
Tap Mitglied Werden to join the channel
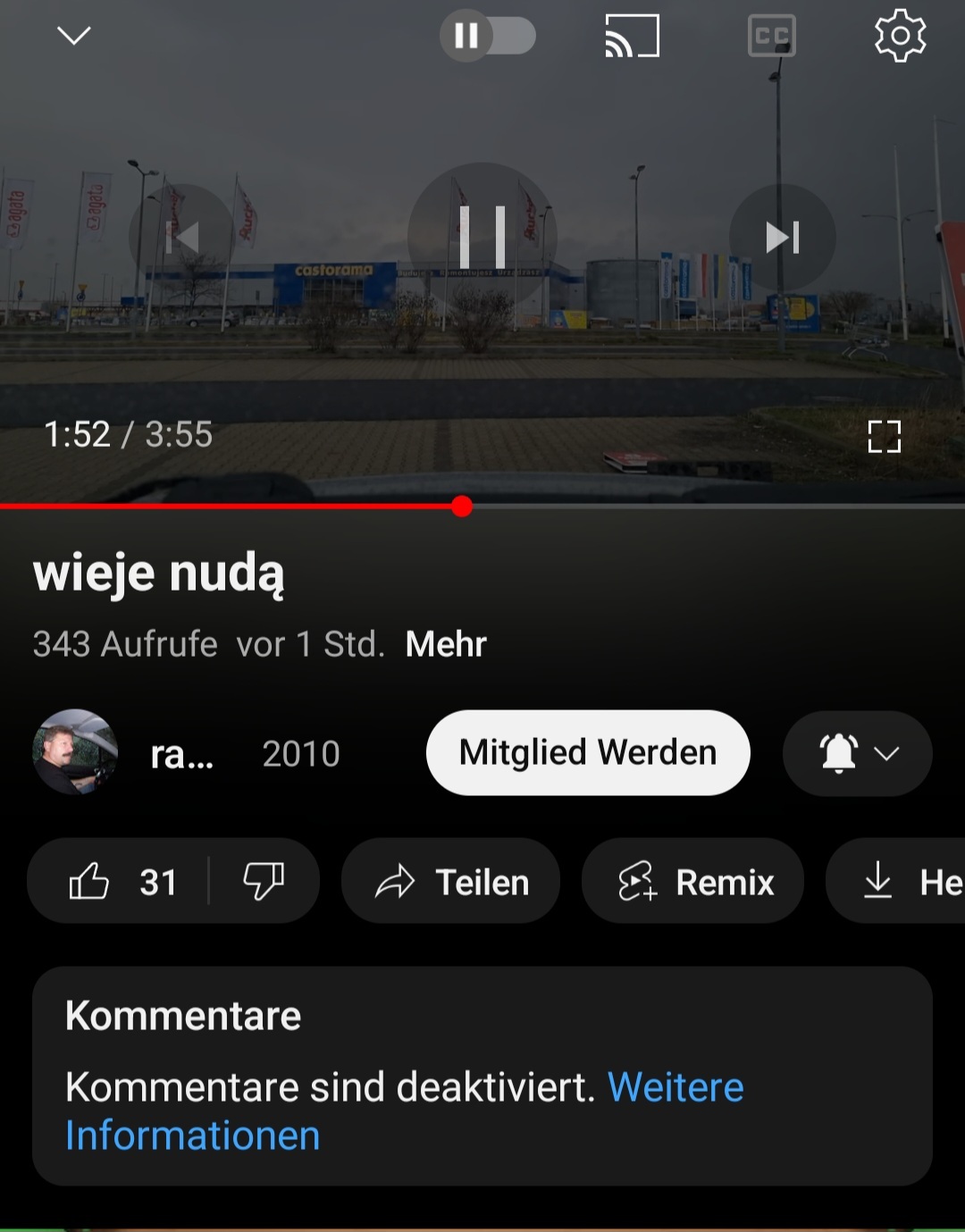click(x=588, y=752)
